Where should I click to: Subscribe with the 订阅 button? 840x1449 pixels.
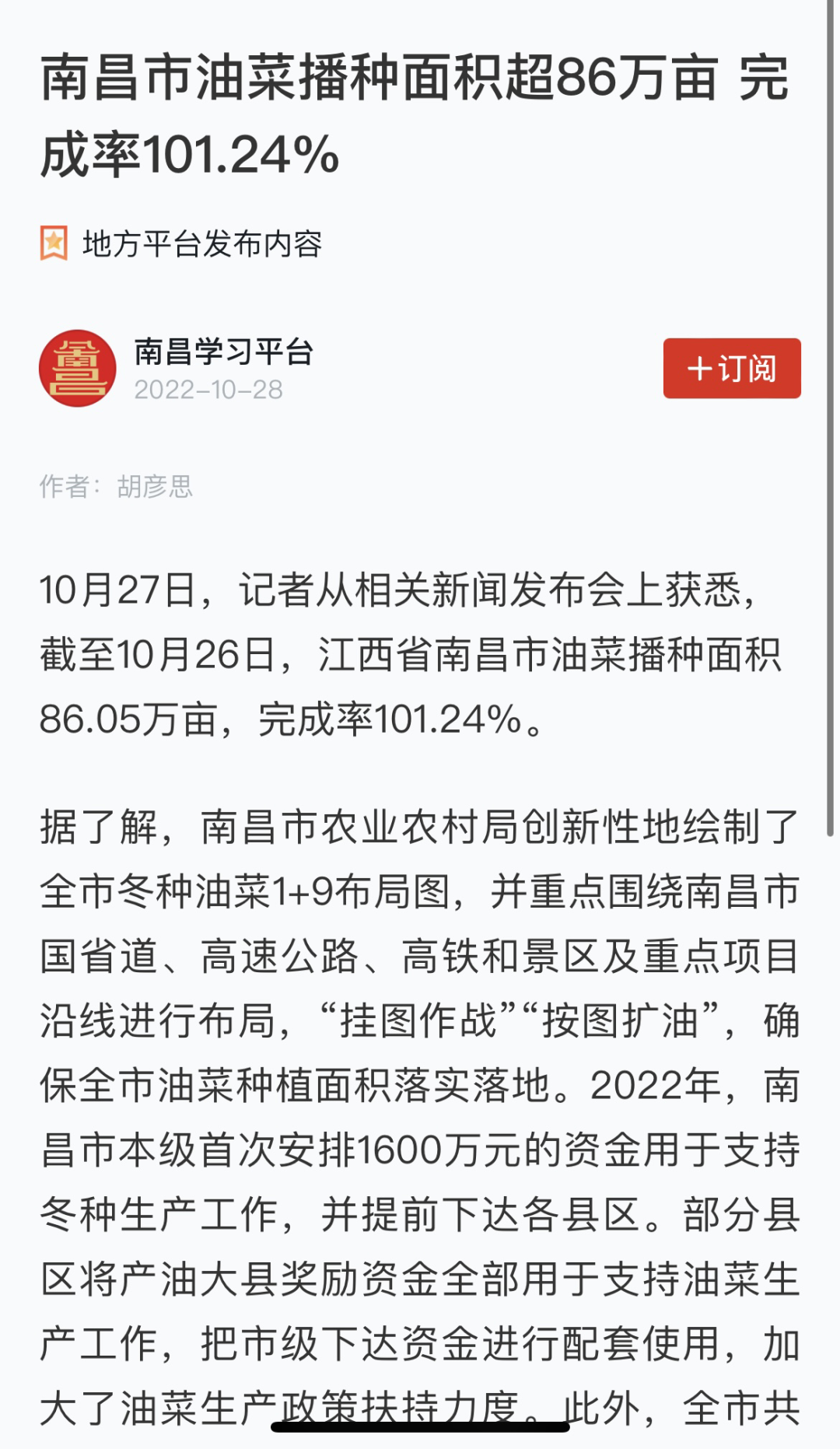pyautogui.click(x=731, y=368)
